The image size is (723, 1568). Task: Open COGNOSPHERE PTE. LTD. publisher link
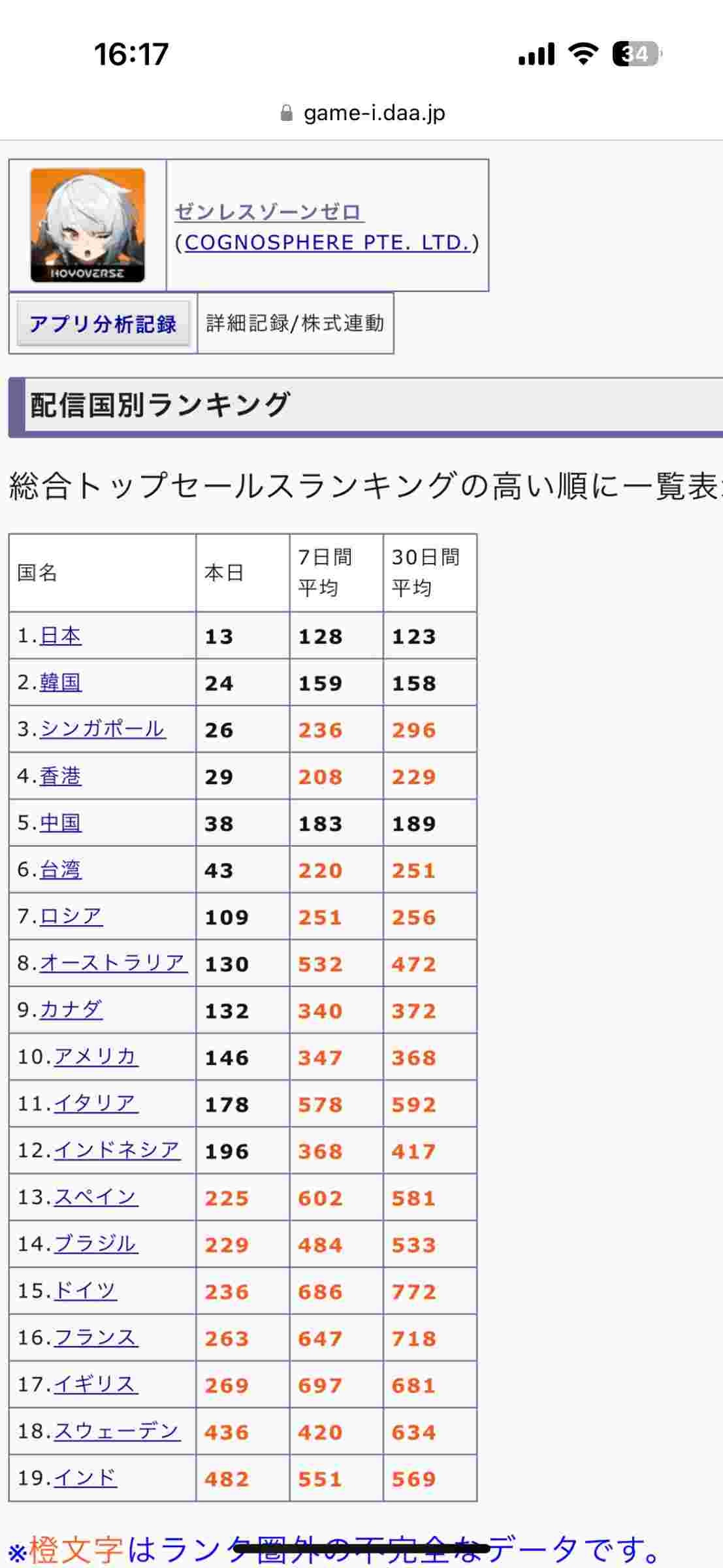click(x=327, y=243)
